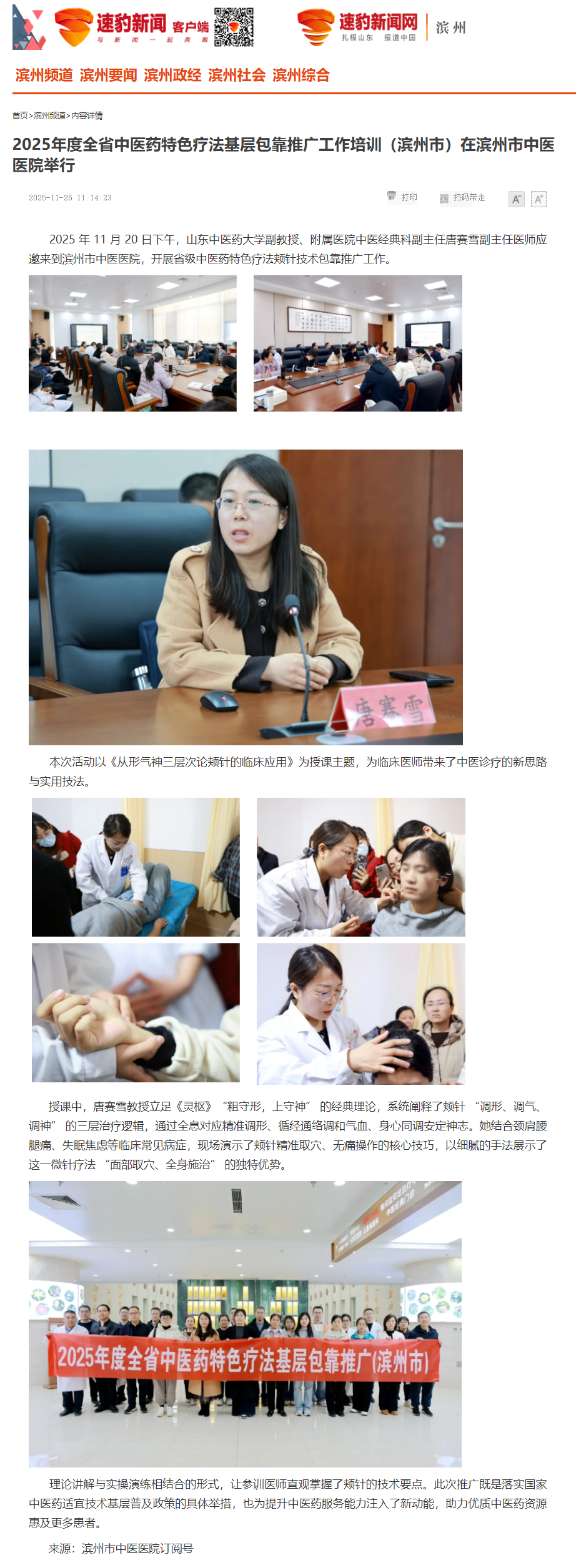Tap 扫码带走 to get QR code
The height and width of the screenshot is (1568, 576).
[462, 198]
